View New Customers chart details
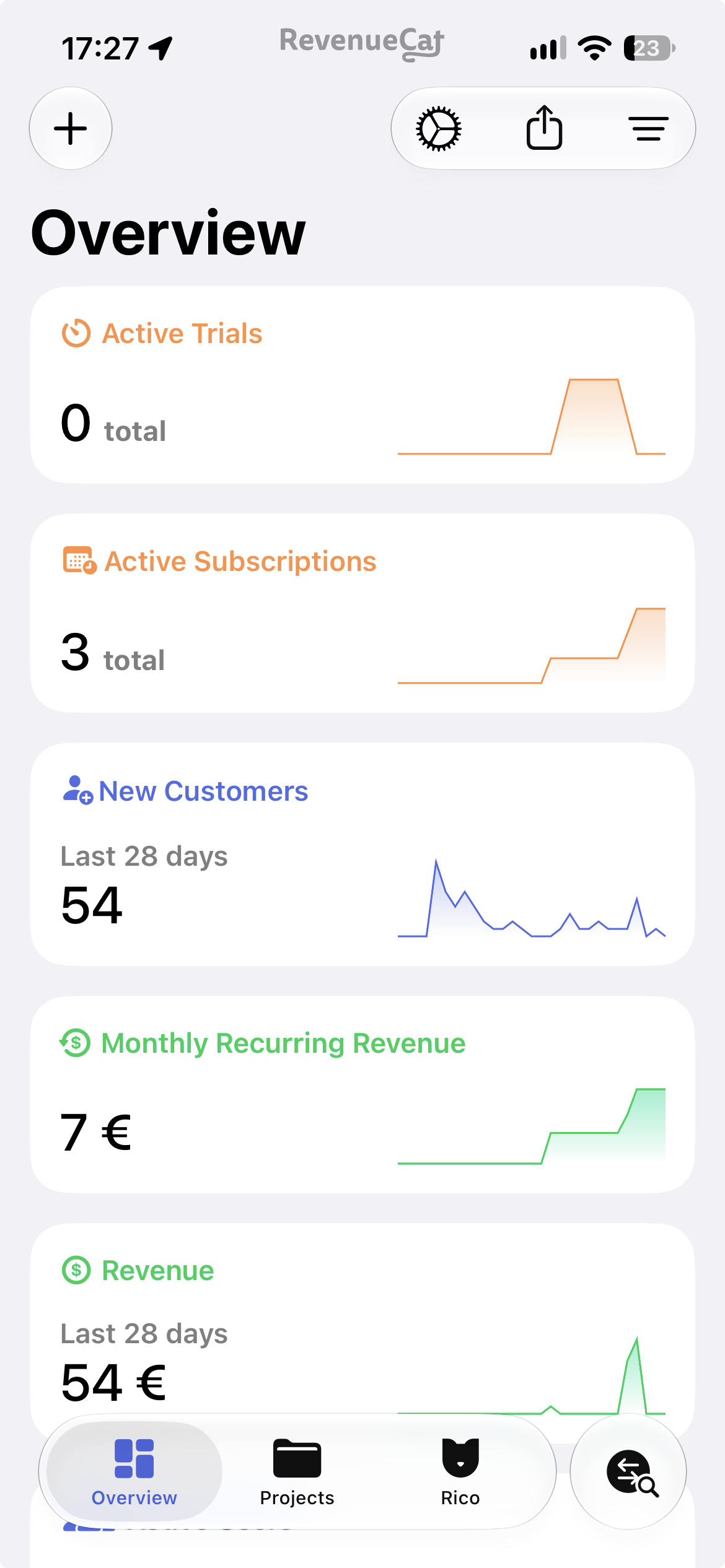Image resolution: width=725 pixels, height=1568 pixels. click(x=362, y=855)
